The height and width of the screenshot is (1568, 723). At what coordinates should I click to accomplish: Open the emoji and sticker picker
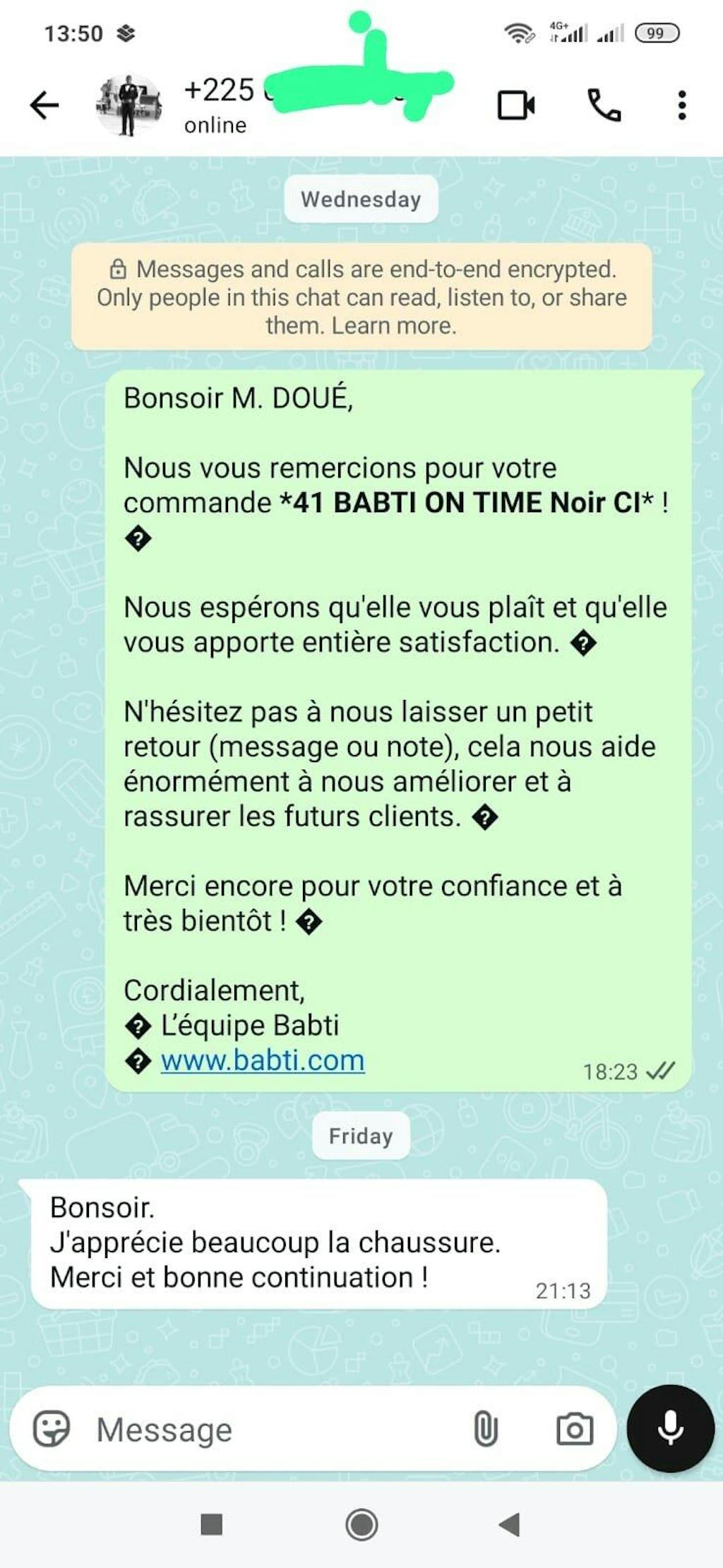(x=52, y=1430)
